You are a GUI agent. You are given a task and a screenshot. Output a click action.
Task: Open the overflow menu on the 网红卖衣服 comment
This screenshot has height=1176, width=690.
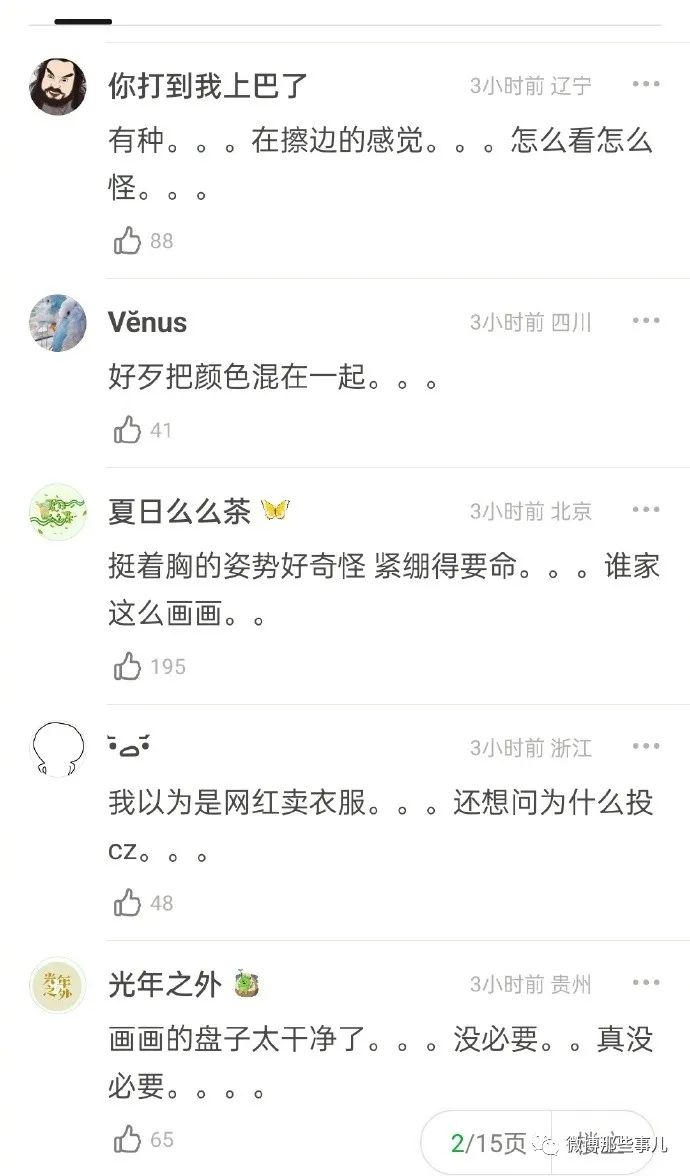646,747
